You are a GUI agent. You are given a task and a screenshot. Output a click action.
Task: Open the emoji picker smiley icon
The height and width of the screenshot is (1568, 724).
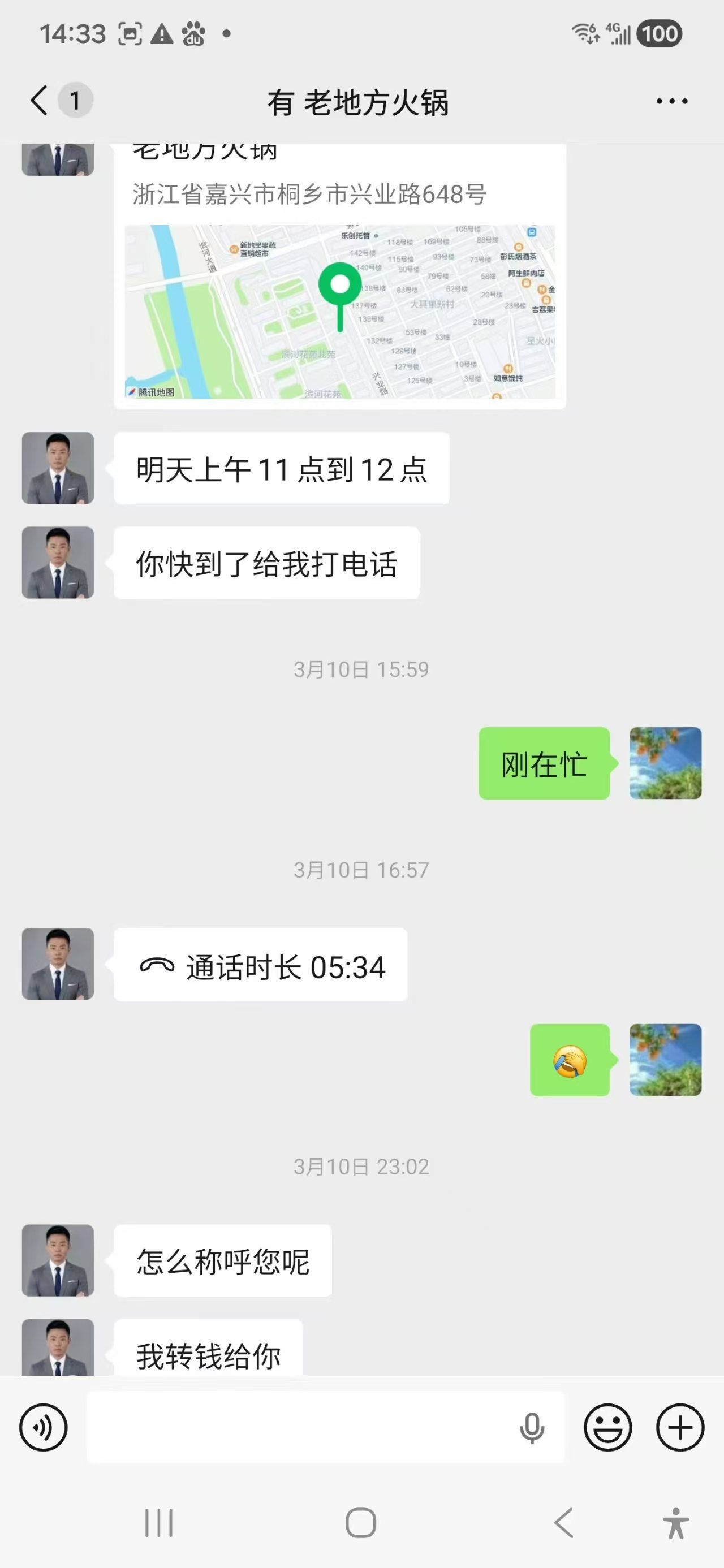click(x=607, y=1427)
